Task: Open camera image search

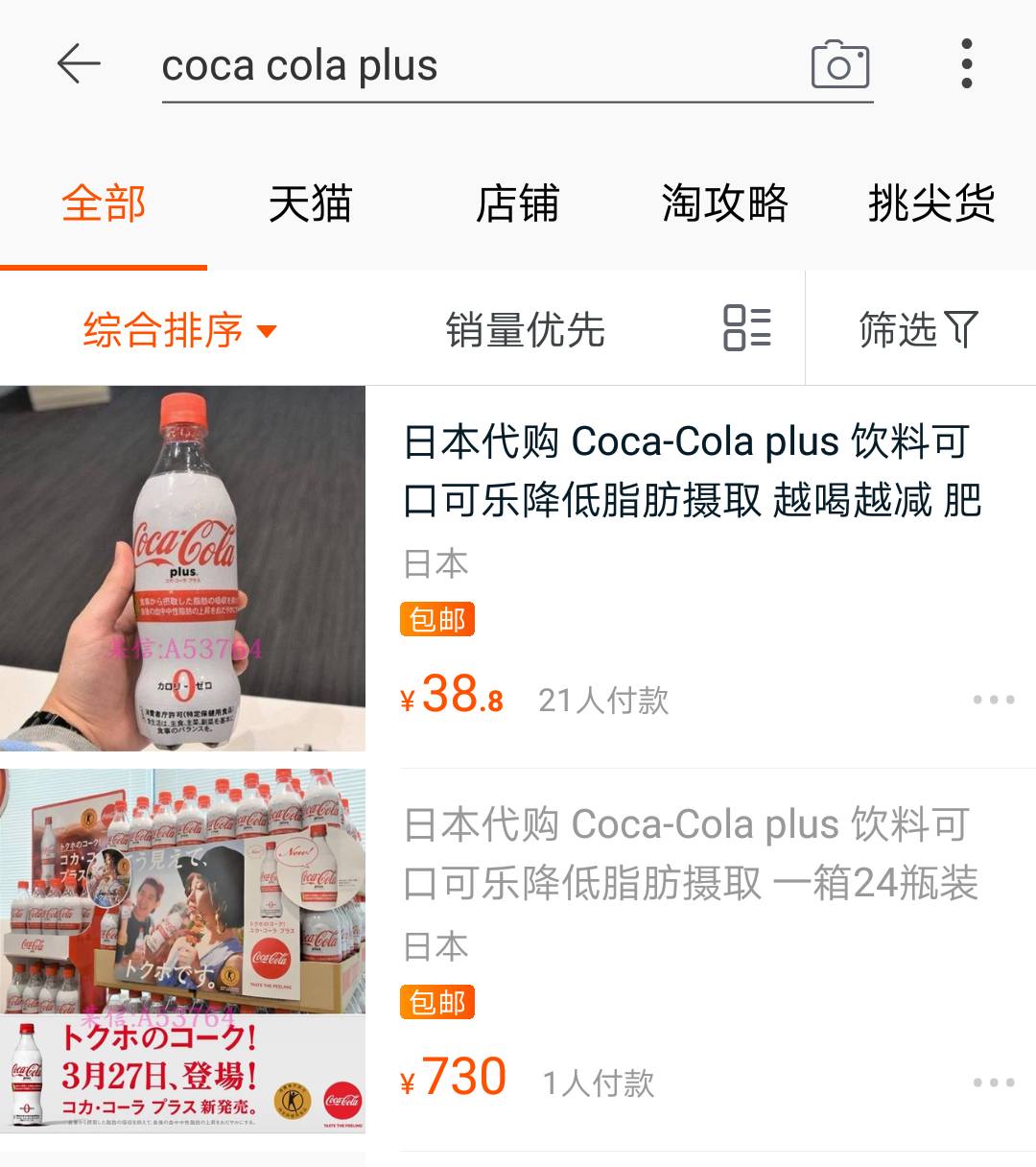Action: (x=839, y=65)
